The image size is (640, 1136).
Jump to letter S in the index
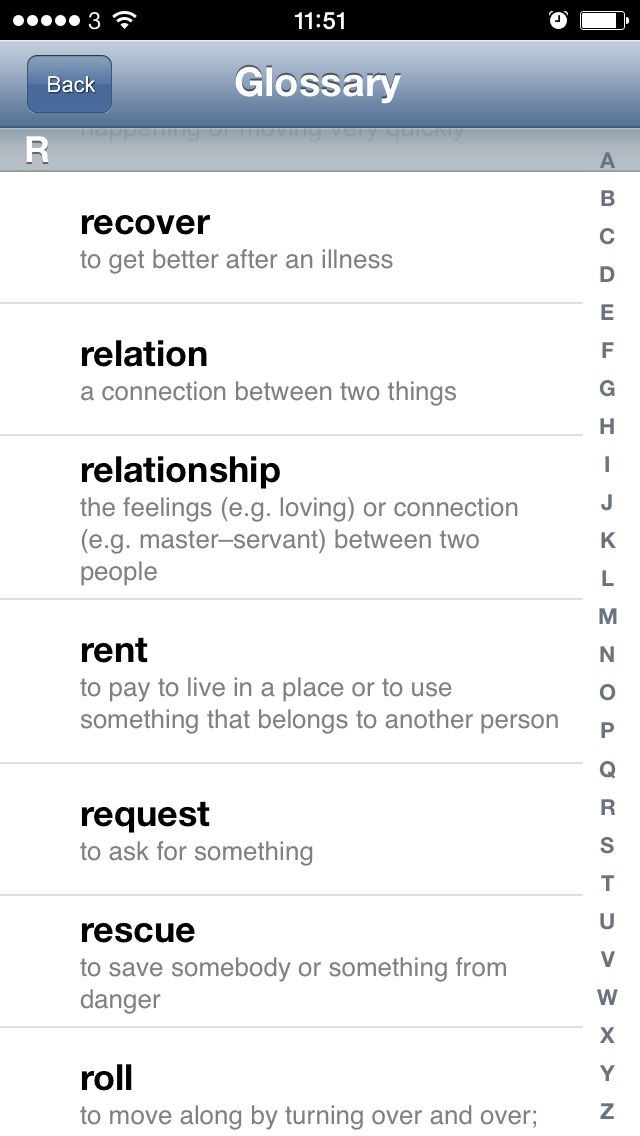click(x=607, y=845)
